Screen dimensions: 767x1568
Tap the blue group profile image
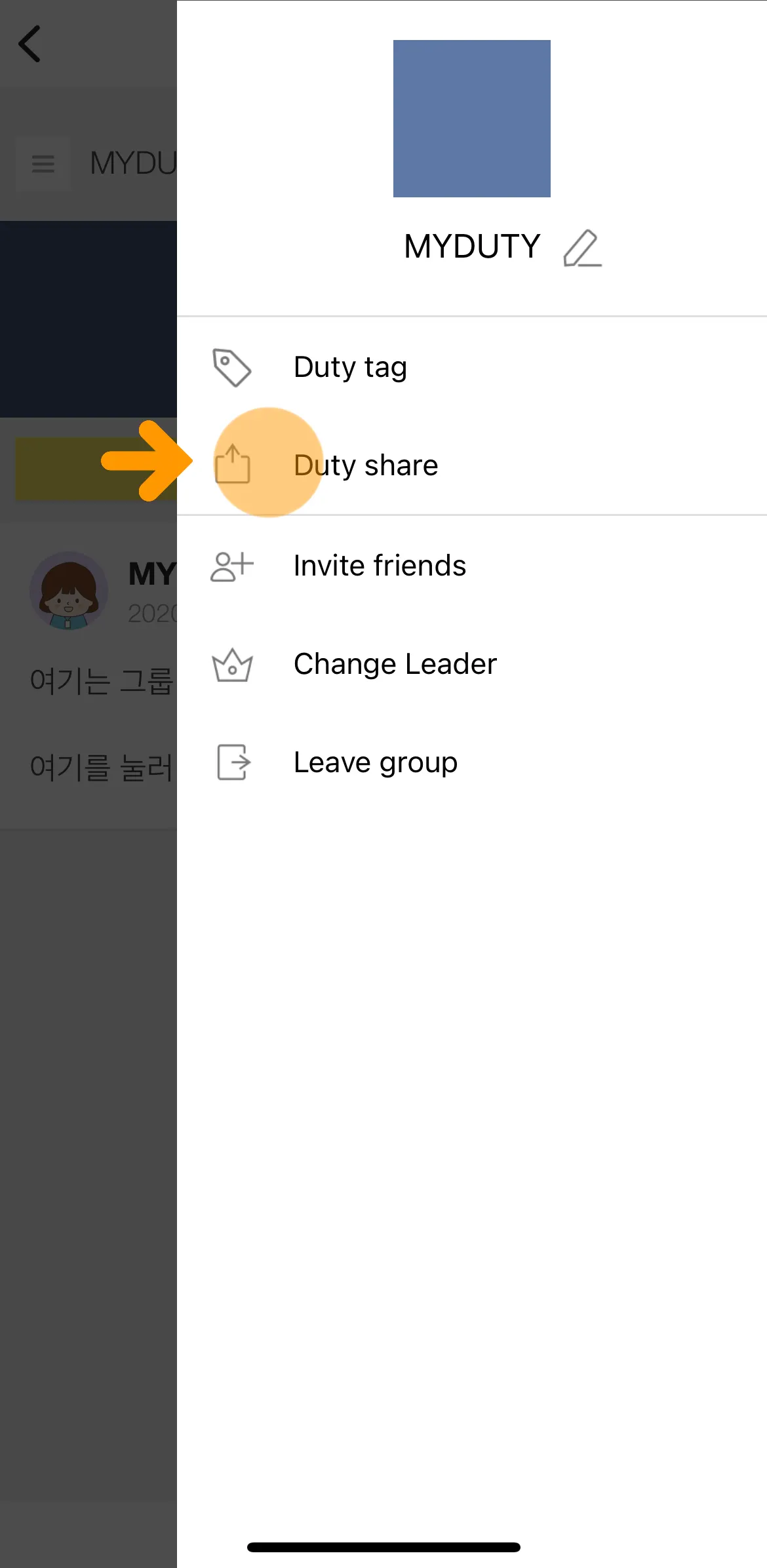(471, 119)
